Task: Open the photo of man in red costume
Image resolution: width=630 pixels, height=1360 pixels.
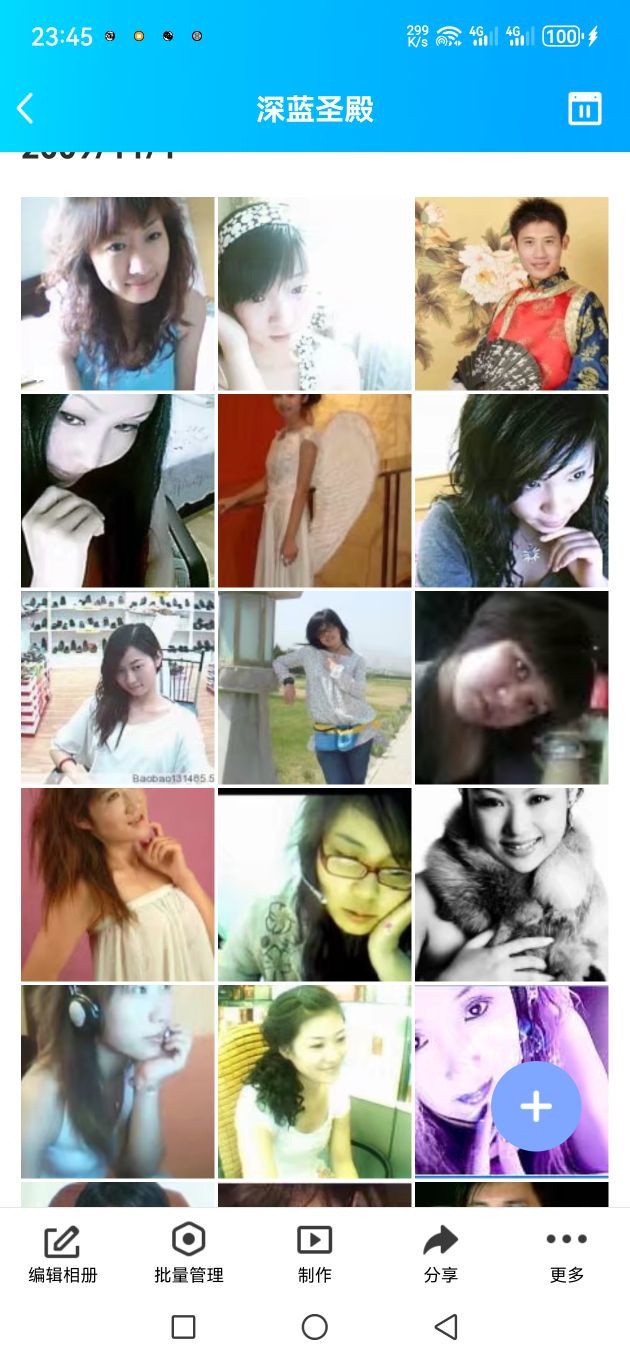Action: pos(511,293)
